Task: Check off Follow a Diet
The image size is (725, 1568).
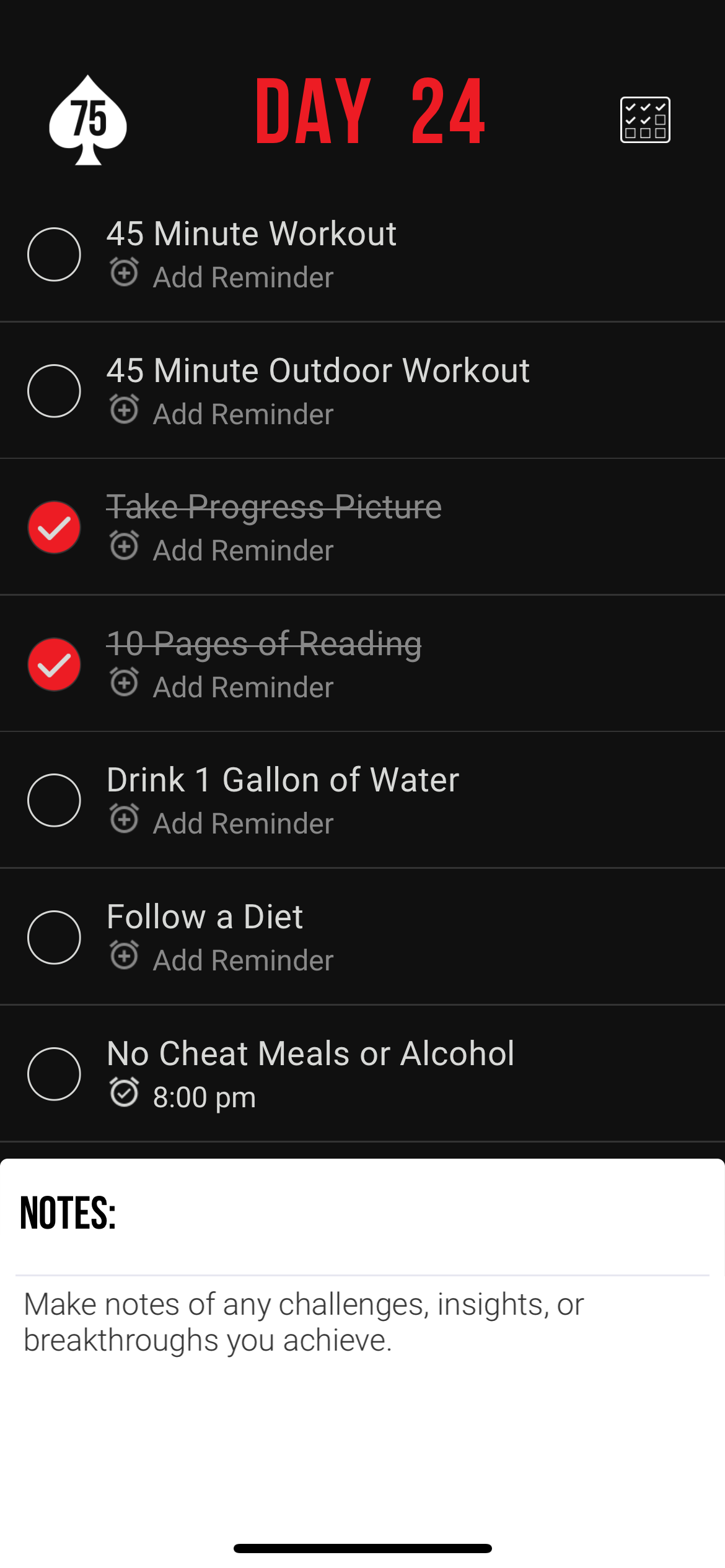Action: point(54,937)
